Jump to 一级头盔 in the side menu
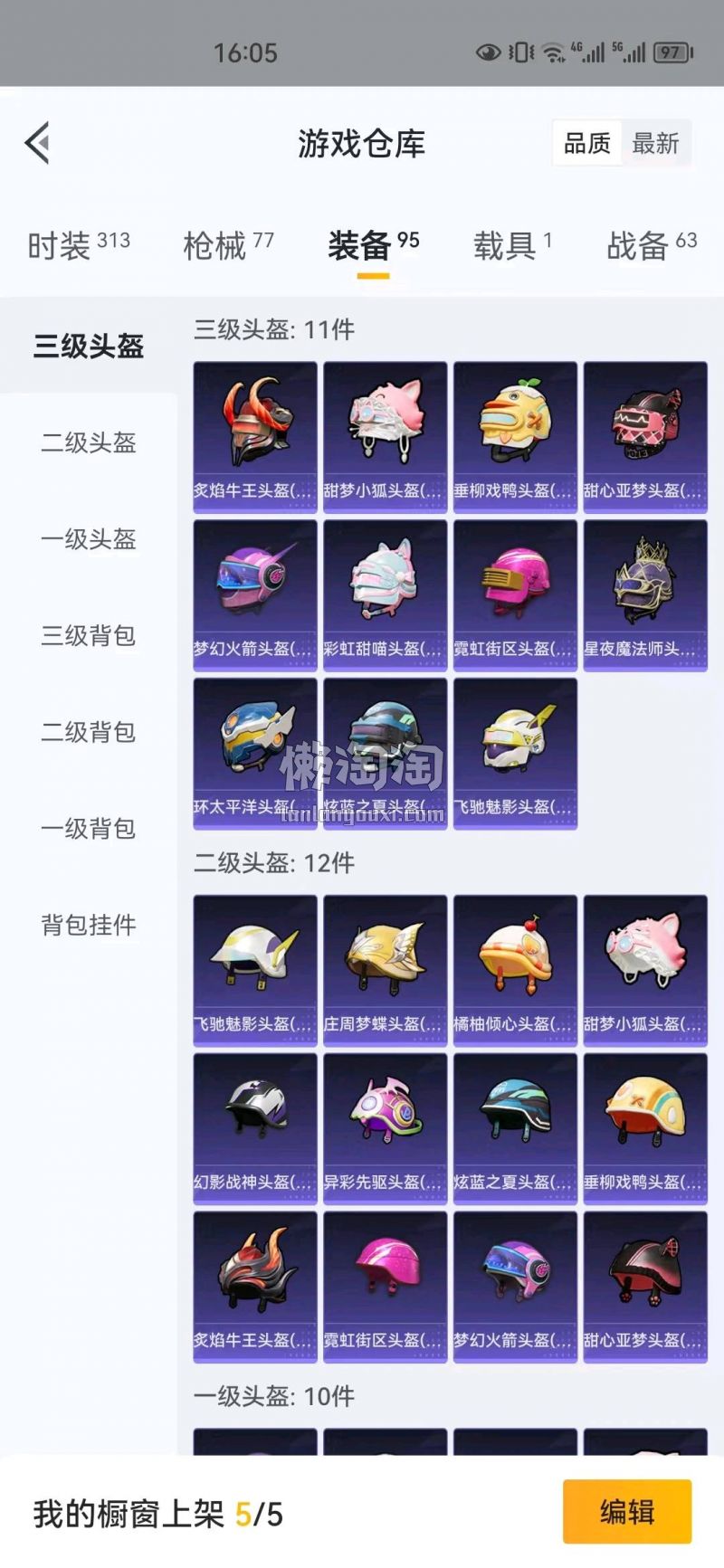 pos(89,539)
